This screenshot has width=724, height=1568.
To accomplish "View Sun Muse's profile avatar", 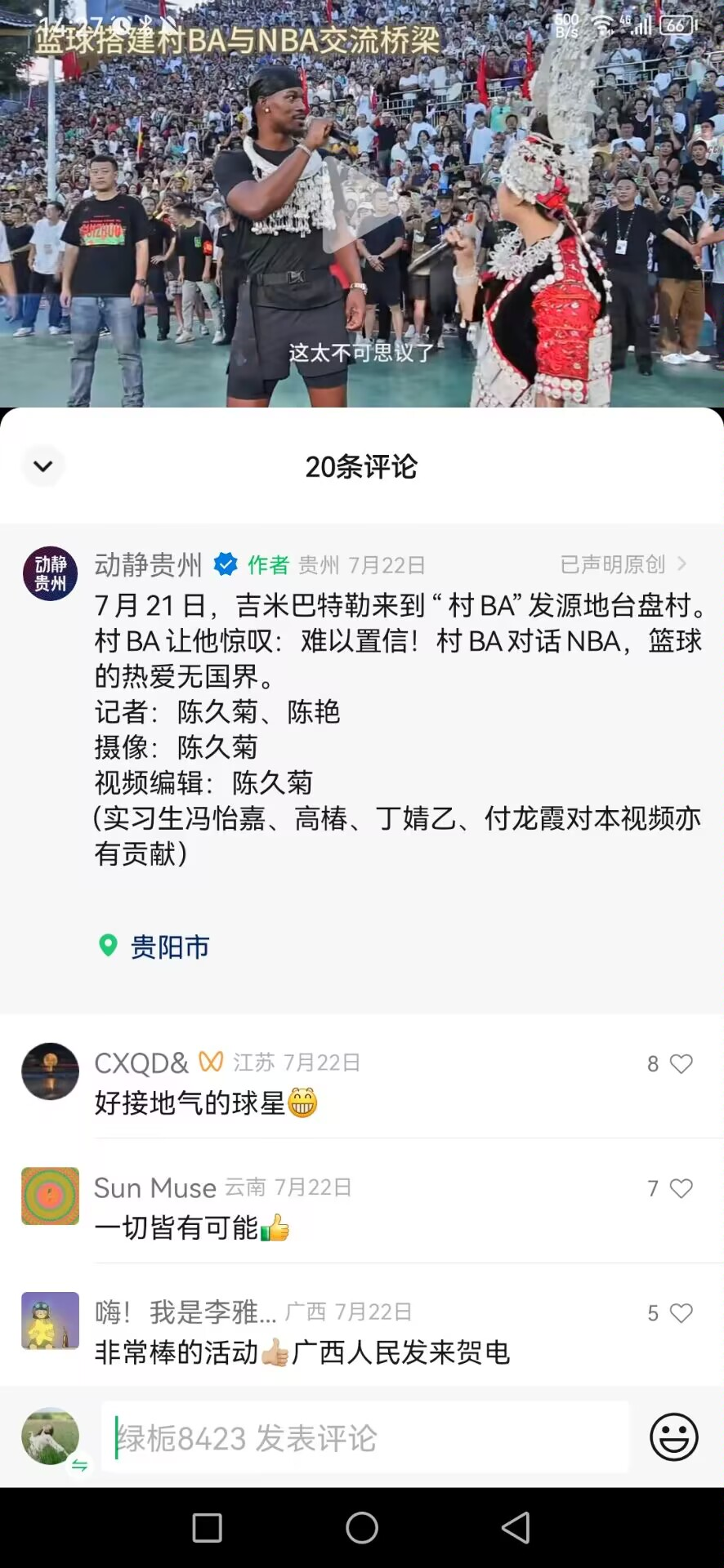I will point(50,1196).
